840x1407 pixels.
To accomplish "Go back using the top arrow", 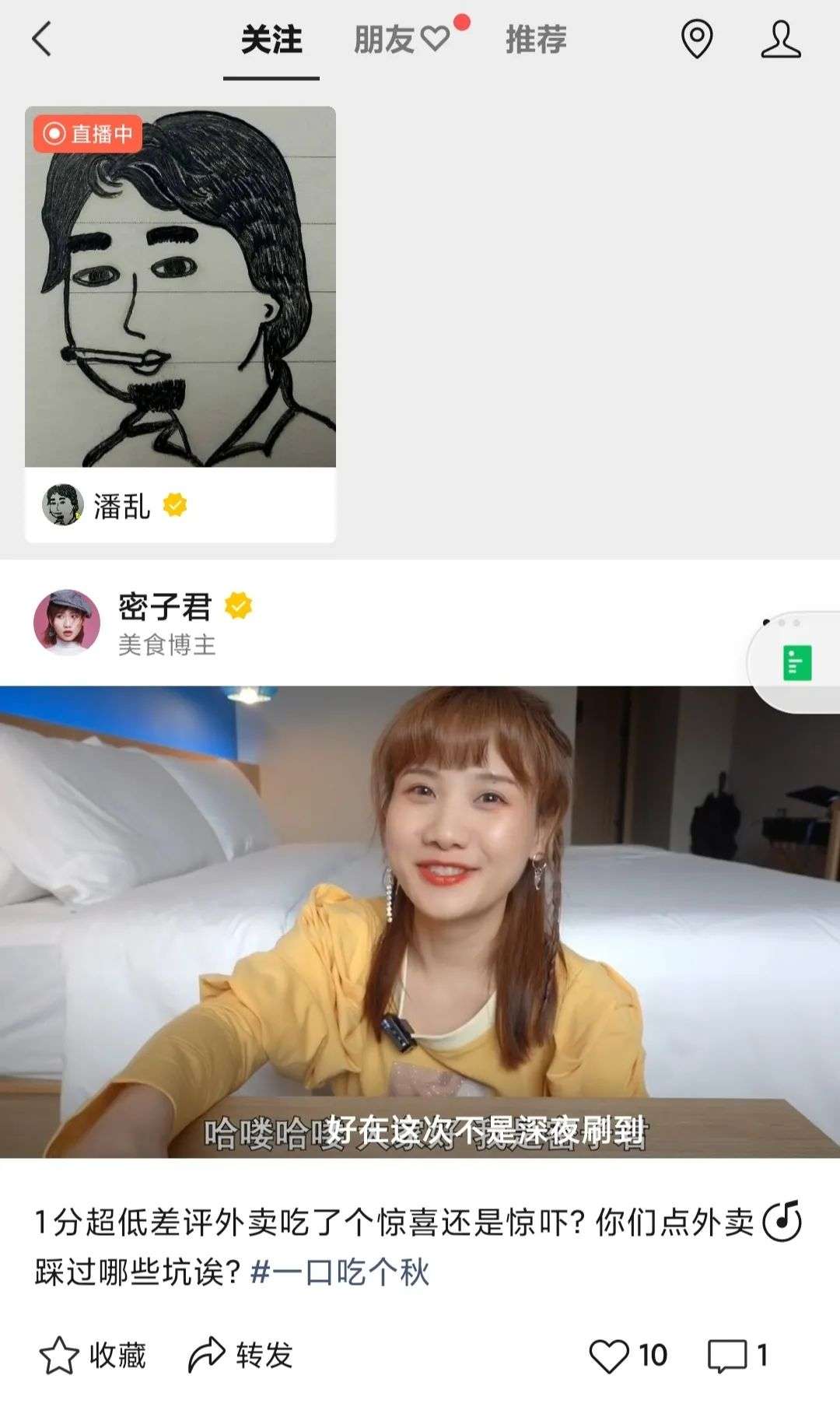I will 42,39.
